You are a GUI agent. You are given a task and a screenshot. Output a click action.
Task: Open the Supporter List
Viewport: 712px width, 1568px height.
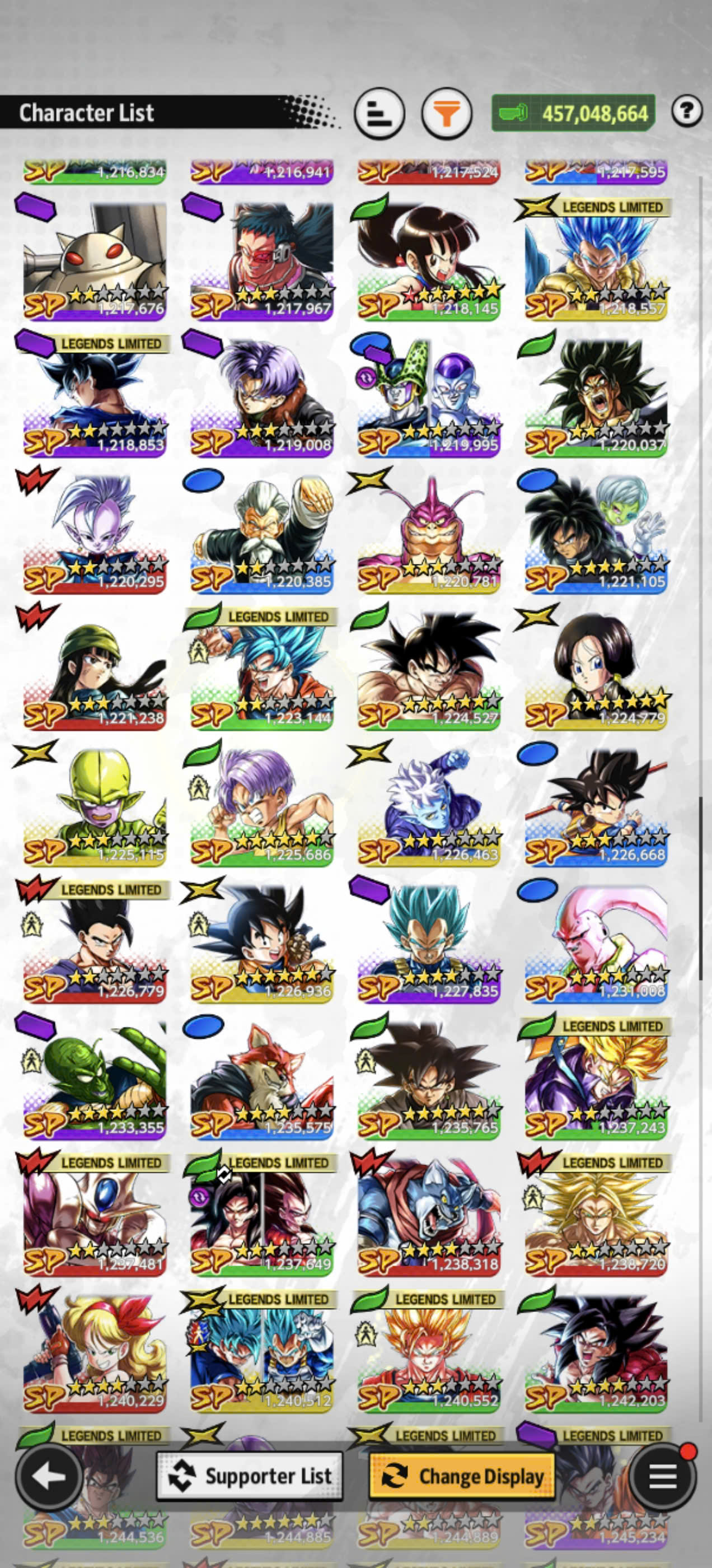(x=250, y=1476)
